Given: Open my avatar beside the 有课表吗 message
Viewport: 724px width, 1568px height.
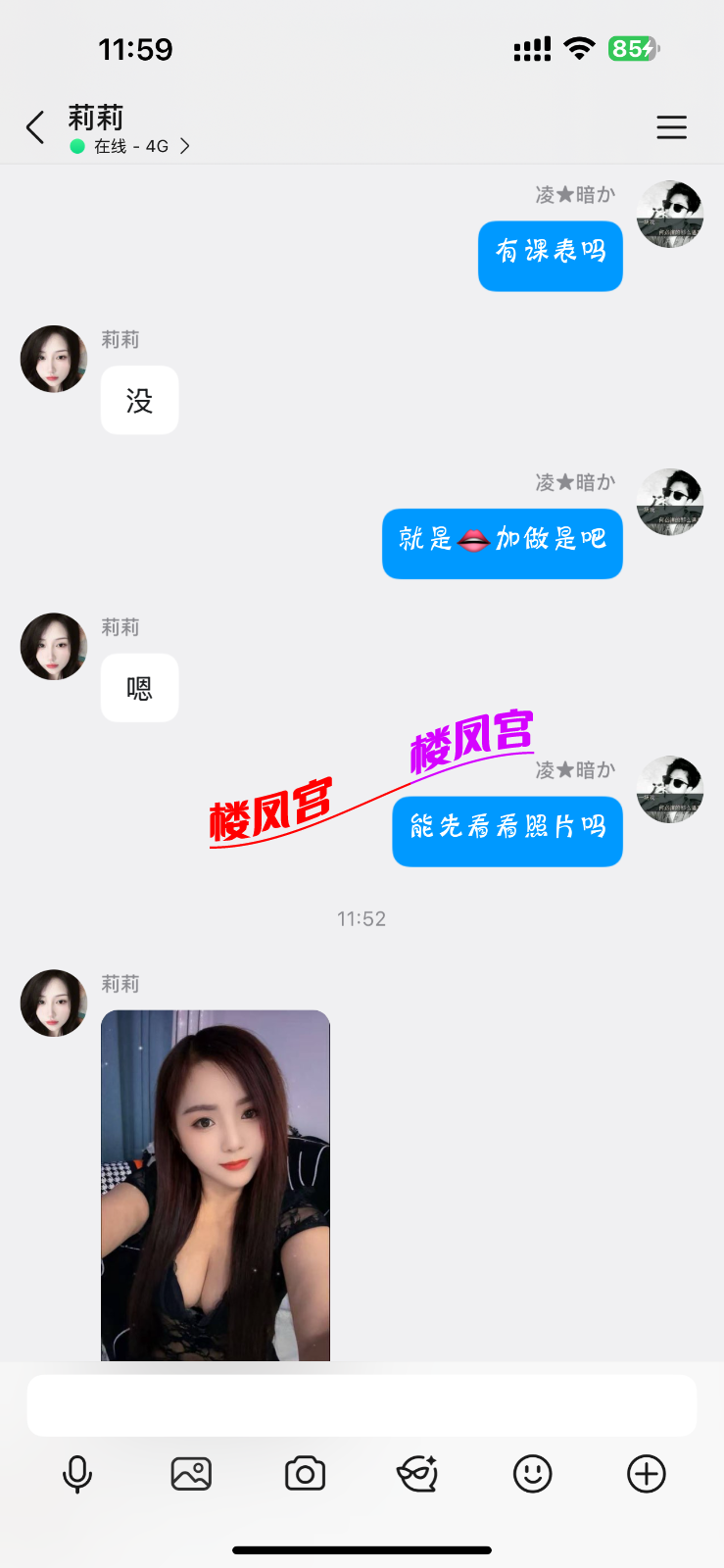Looking at the screenshot, I should [670, 215].
